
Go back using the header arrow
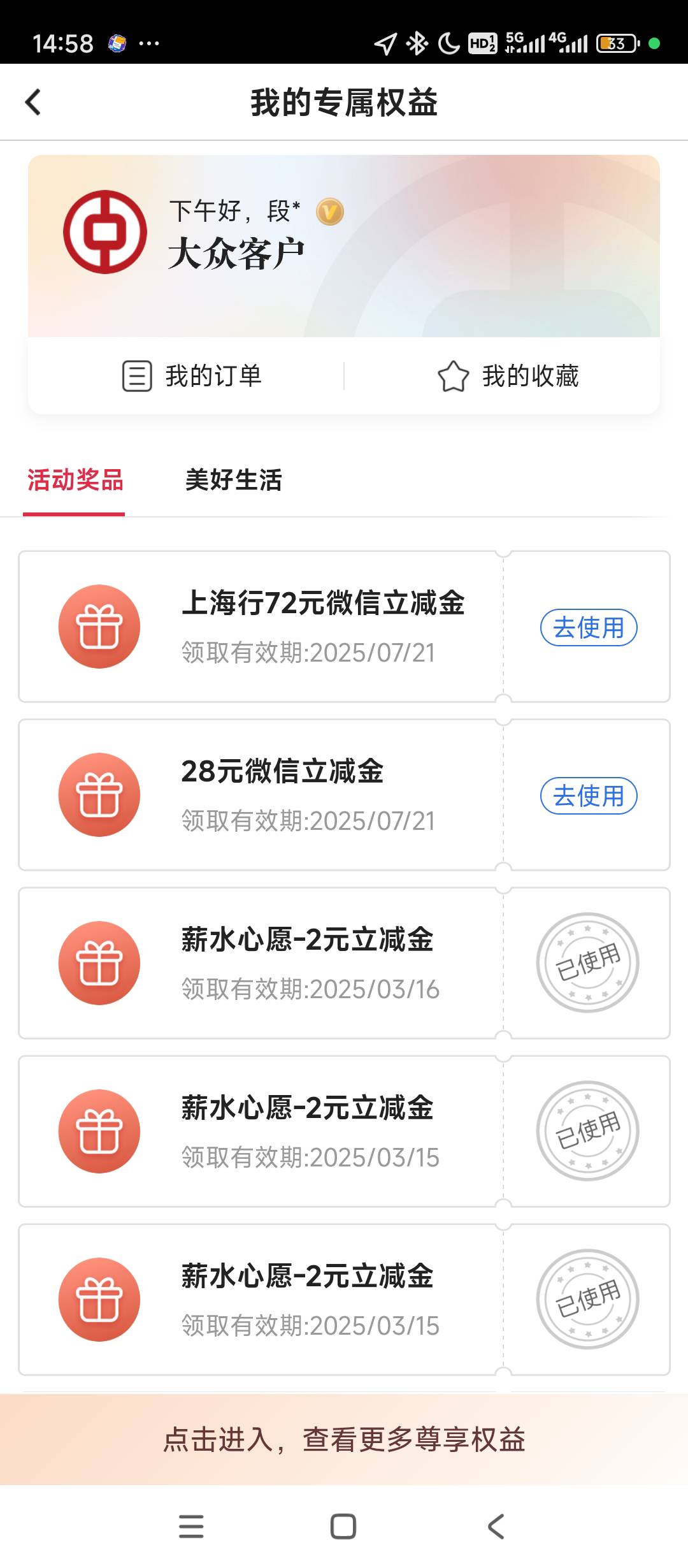click(33, 102)
